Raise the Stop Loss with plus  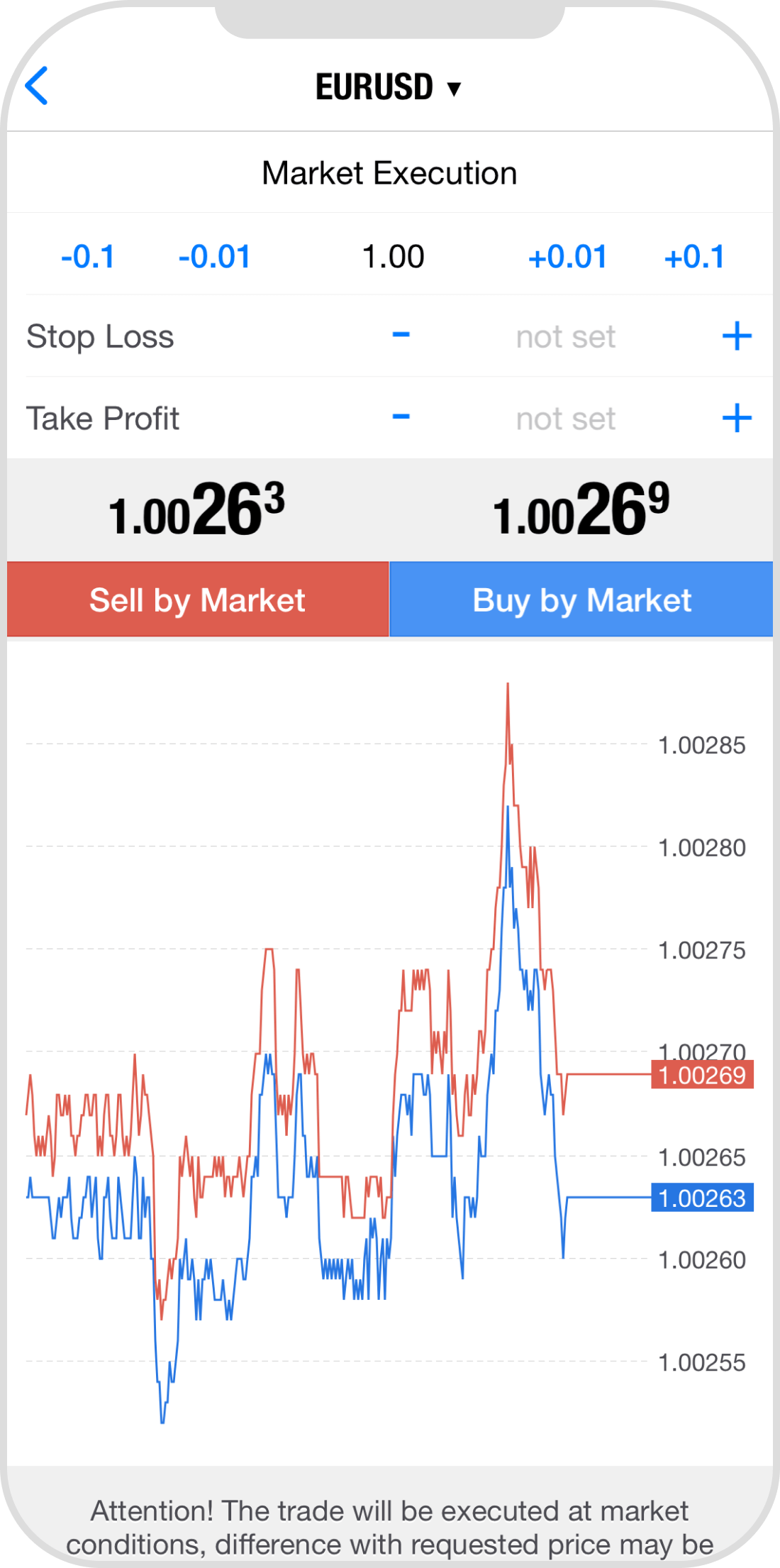(737, 336)
